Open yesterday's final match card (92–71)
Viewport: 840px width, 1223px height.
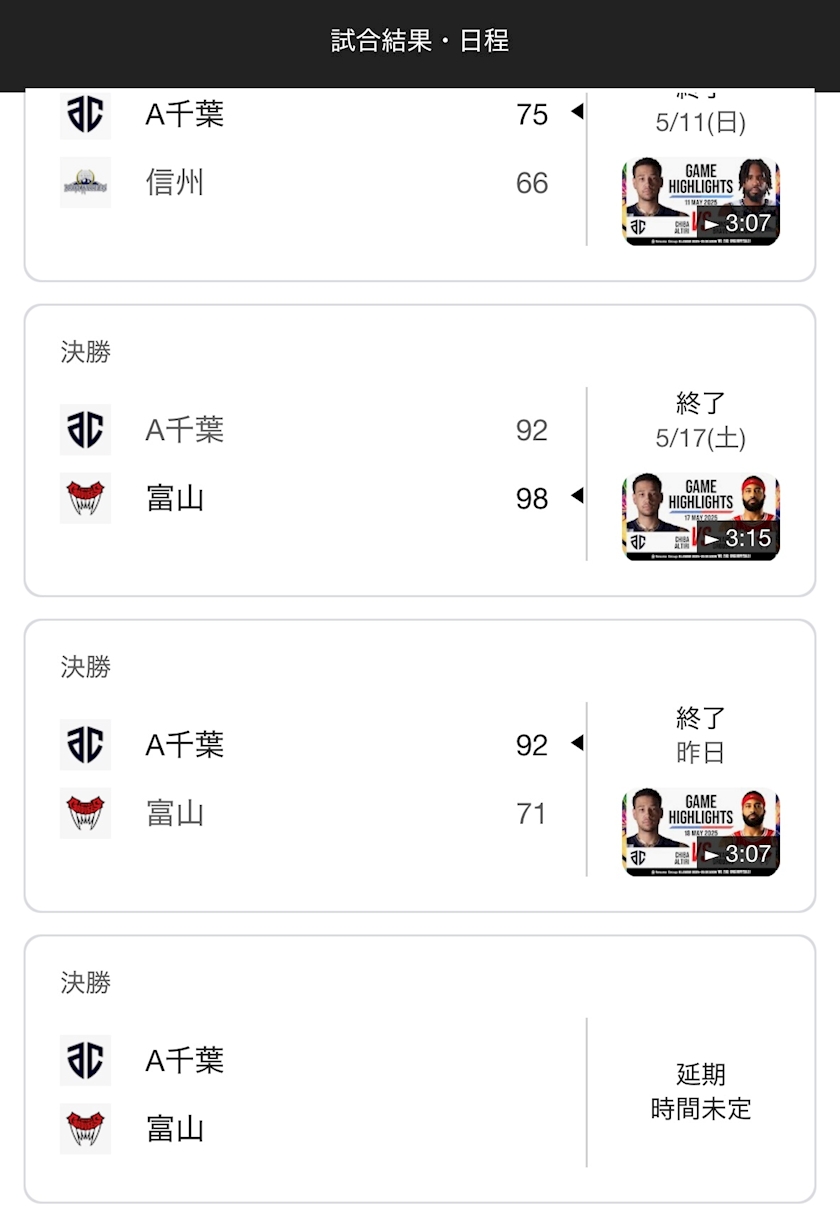(x=420, y=766)
